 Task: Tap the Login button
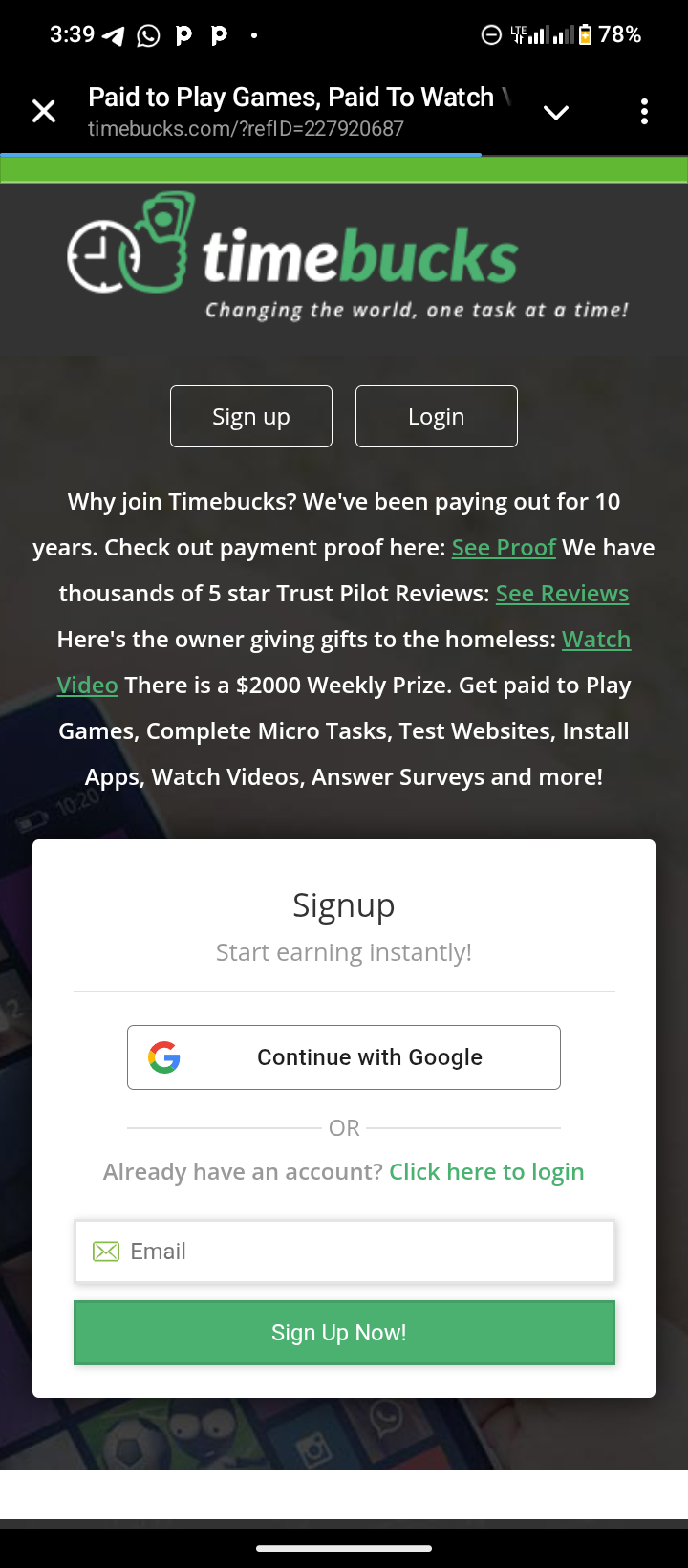tap(437, 417)
